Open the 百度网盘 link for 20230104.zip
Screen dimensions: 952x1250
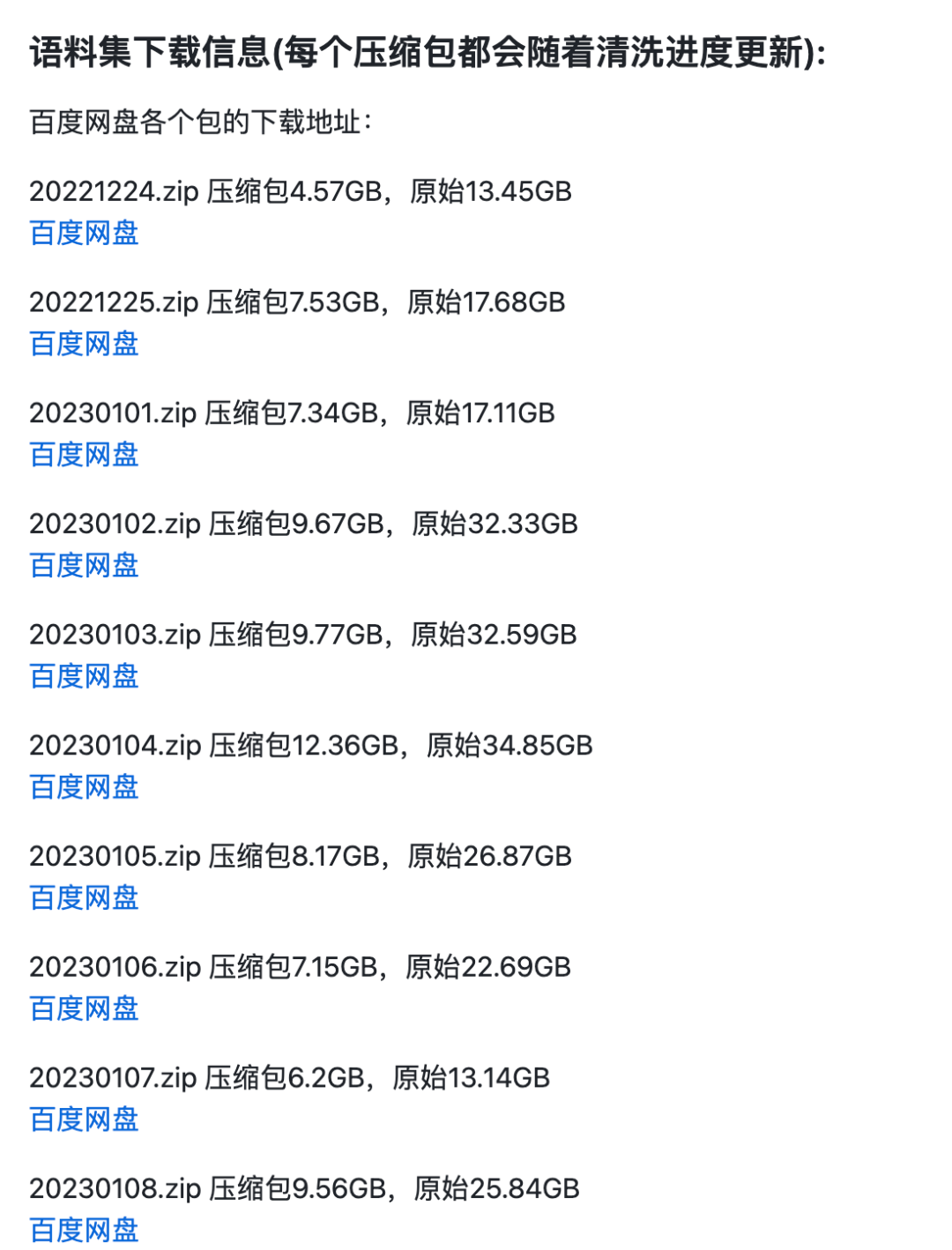(x=85, y=787)
